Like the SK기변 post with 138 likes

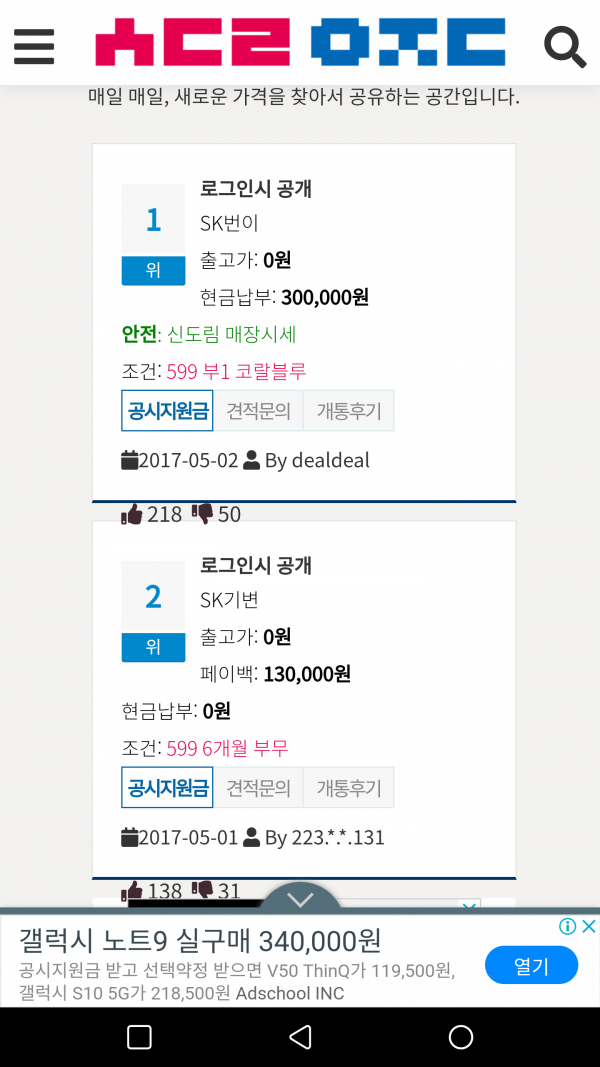pos(131,890)
